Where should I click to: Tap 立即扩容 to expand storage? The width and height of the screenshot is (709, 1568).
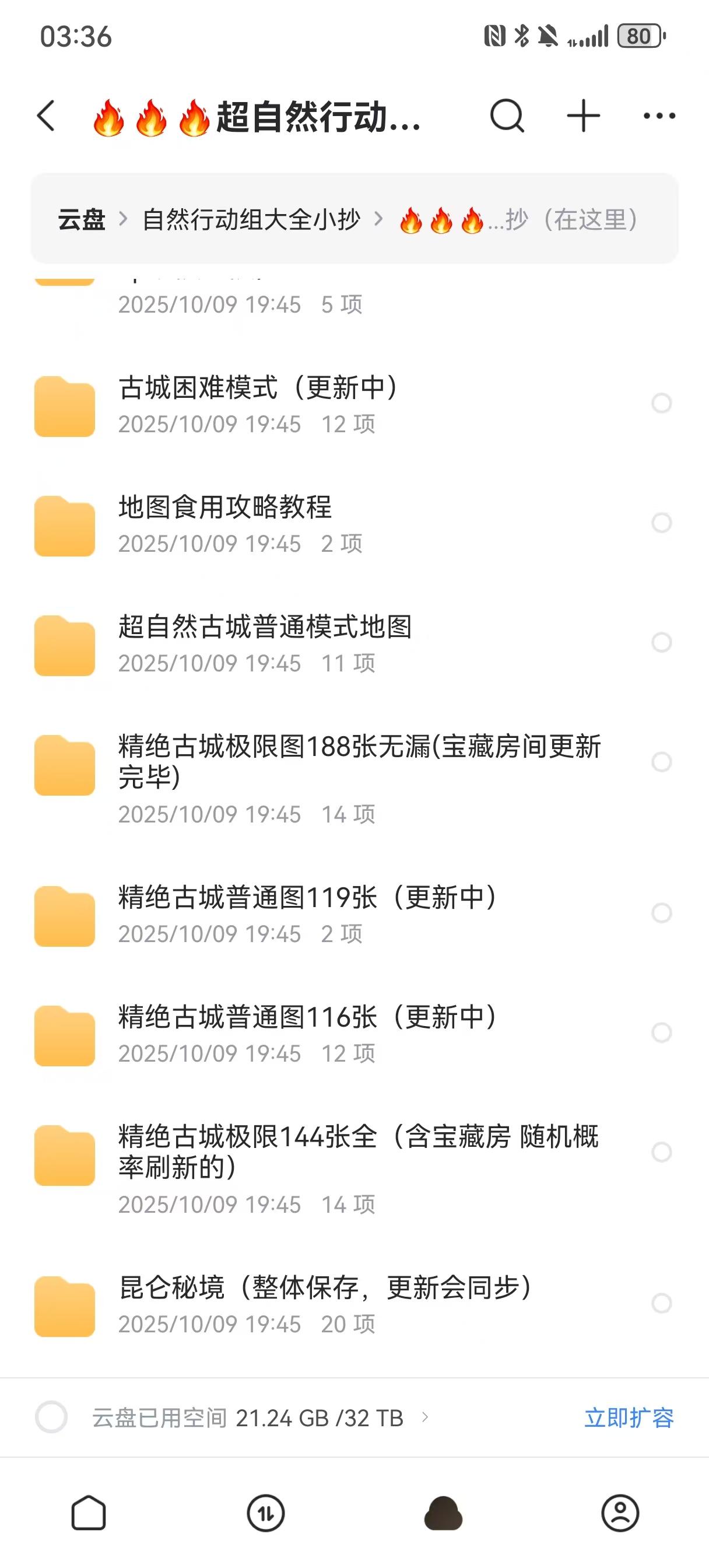coord(629,1417)
